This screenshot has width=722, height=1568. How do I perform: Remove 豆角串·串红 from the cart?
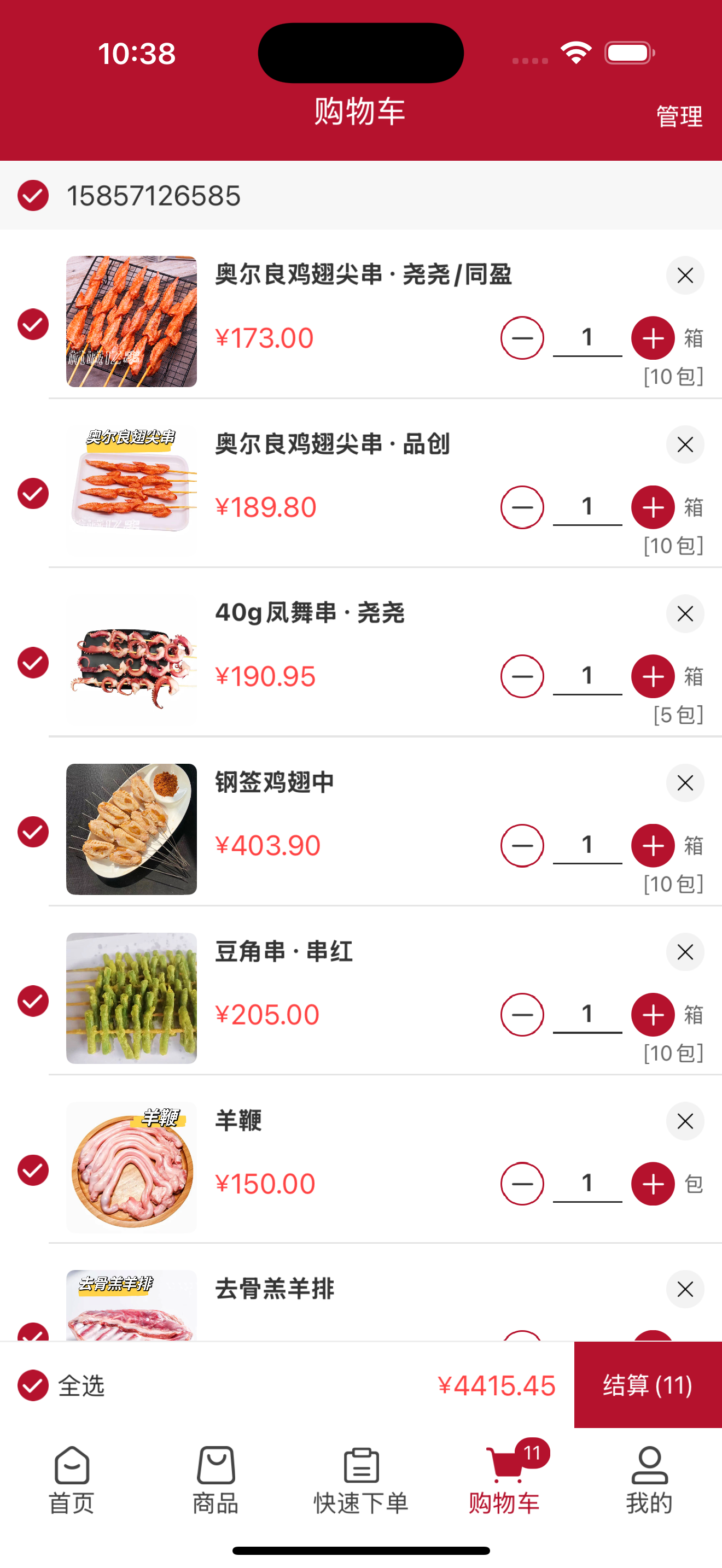click(x=685, y=952)
